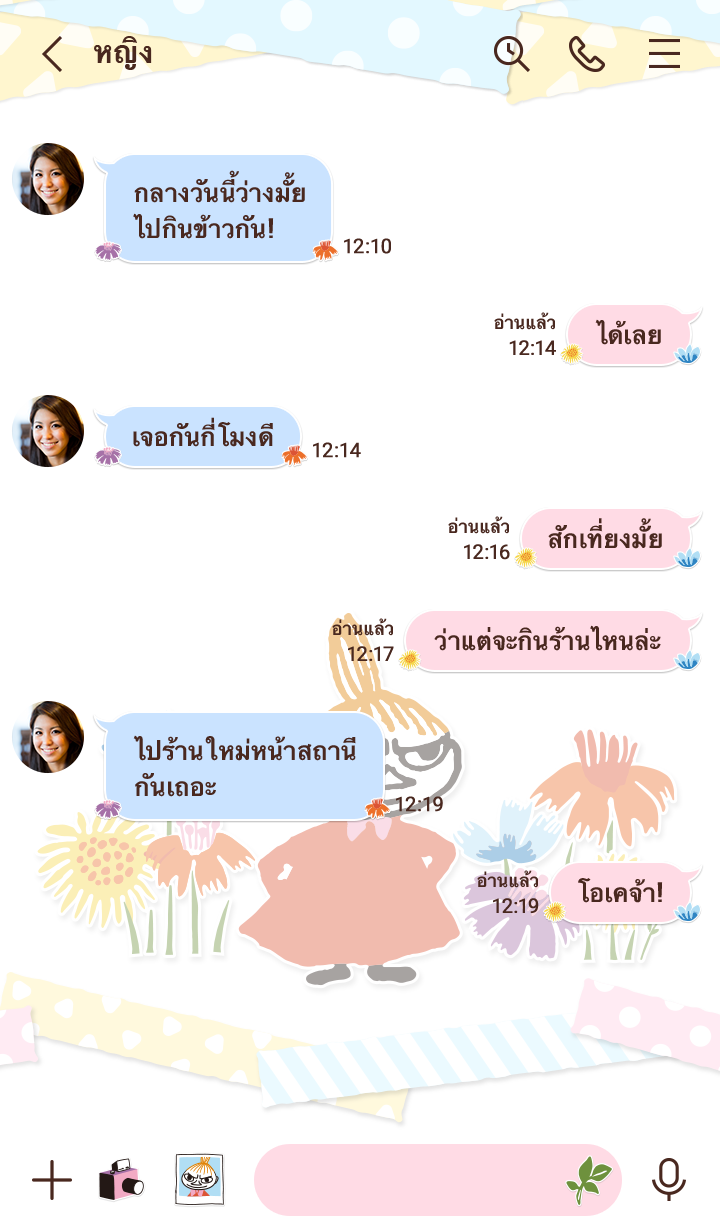The width and height of the screenshot is (720, 1232).
Task: Go back from the chat with หญิง
Action: [52, 54]
